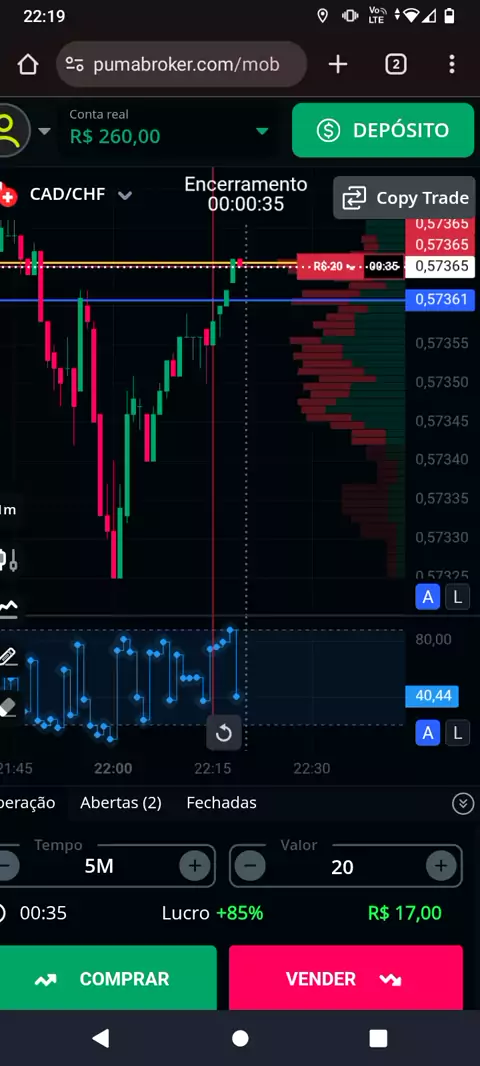
Task: Tap the green DEPÓSITO button
Action: tap(383, 130)
